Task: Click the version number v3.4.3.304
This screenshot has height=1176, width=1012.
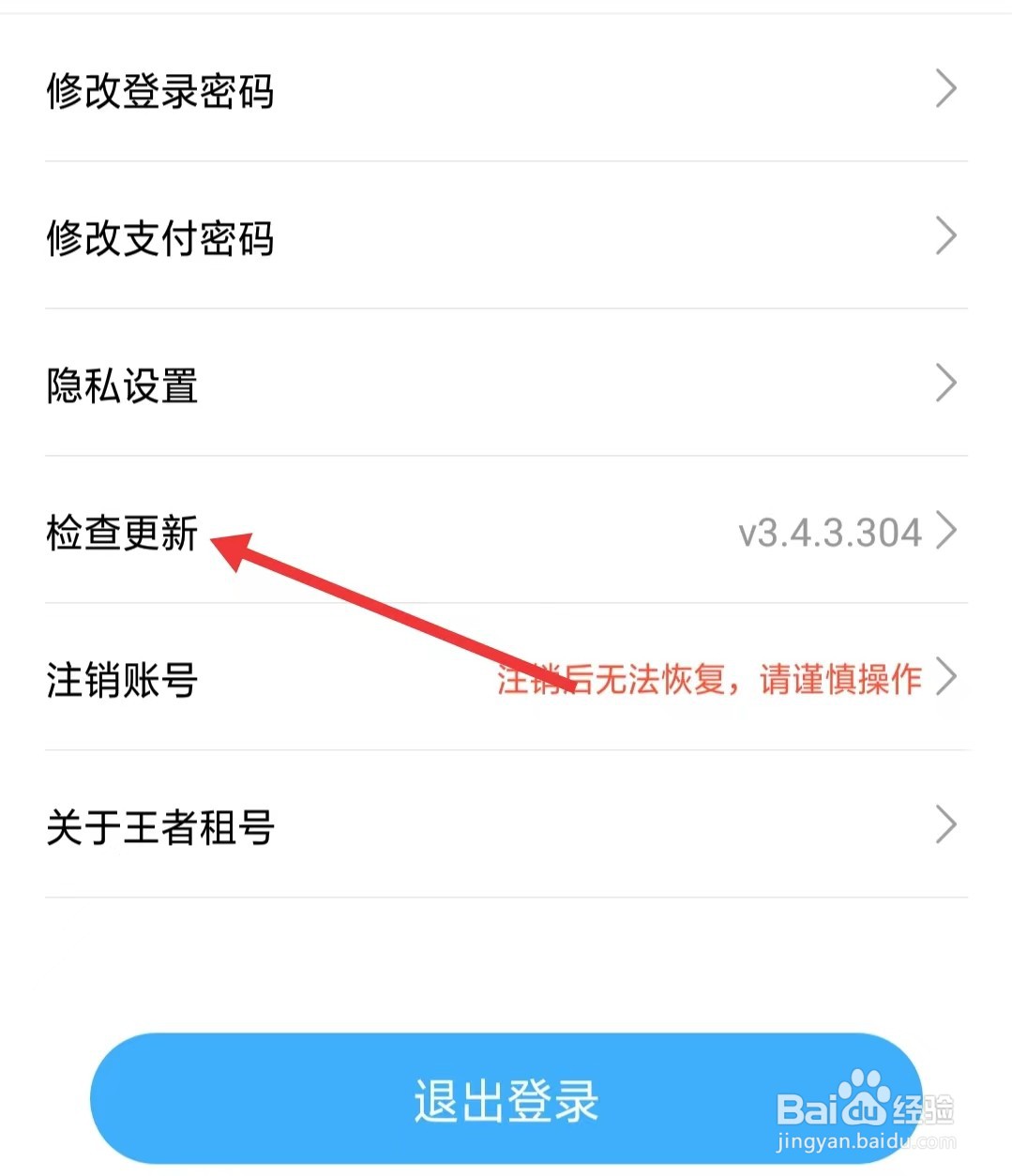Action: tap(829, 533)
